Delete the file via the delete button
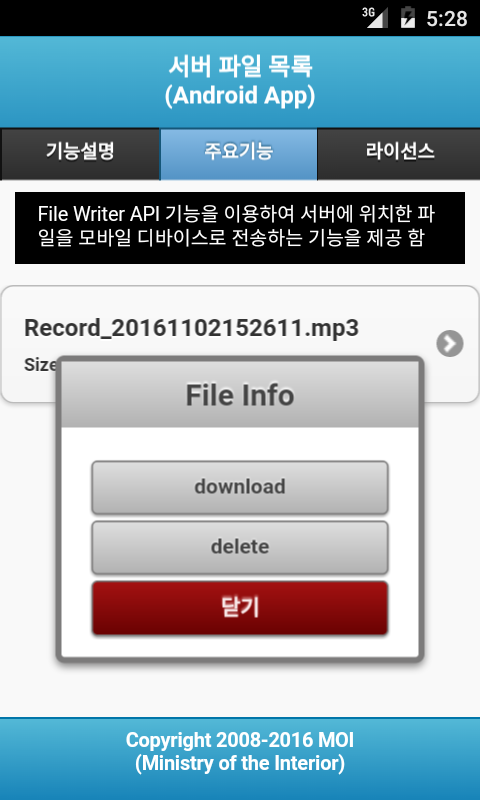The image size is (480, 800). [240, 547]
